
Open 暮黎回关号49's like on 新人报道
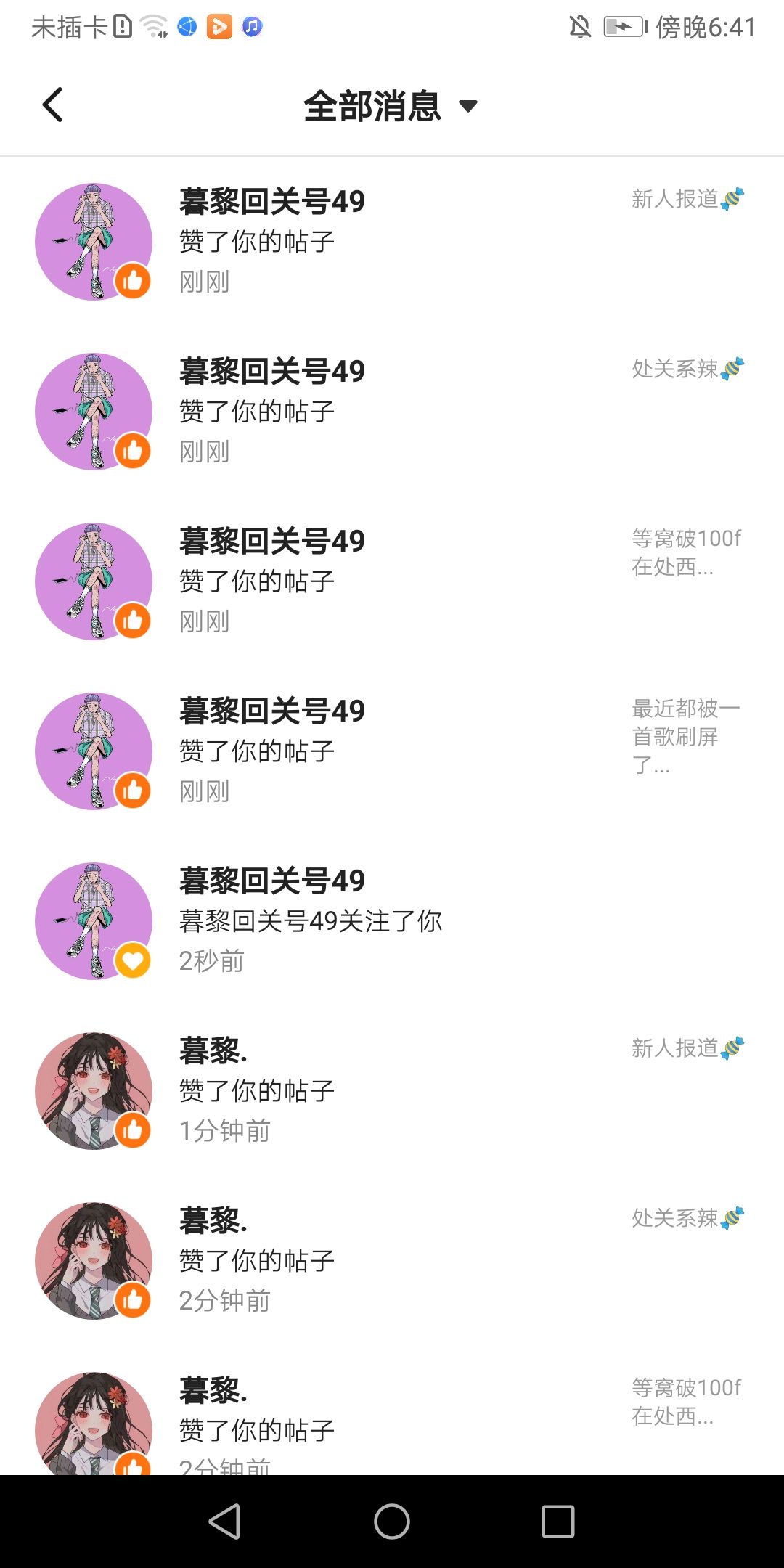(392, 241)
